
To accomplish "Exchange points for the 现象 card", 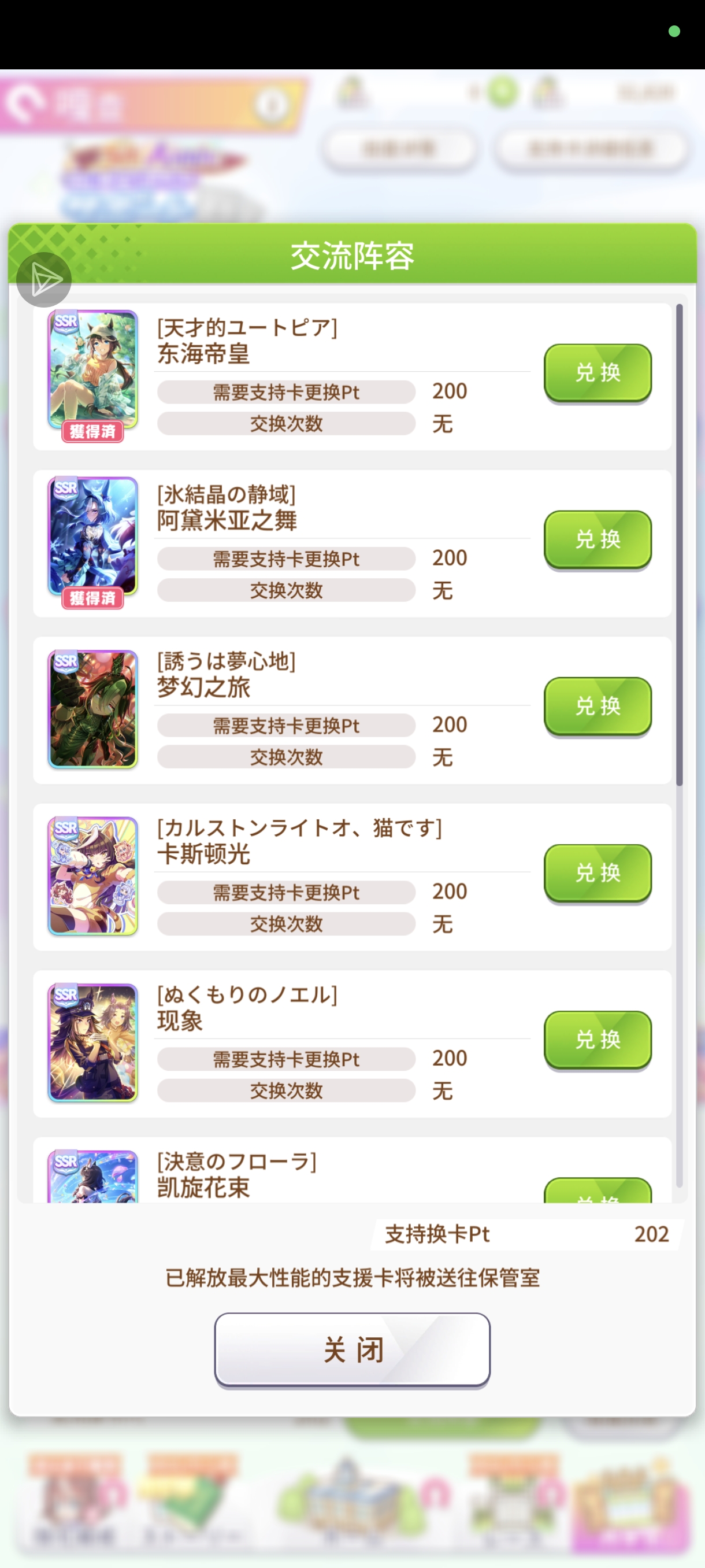I will (x=598, y=1039).
